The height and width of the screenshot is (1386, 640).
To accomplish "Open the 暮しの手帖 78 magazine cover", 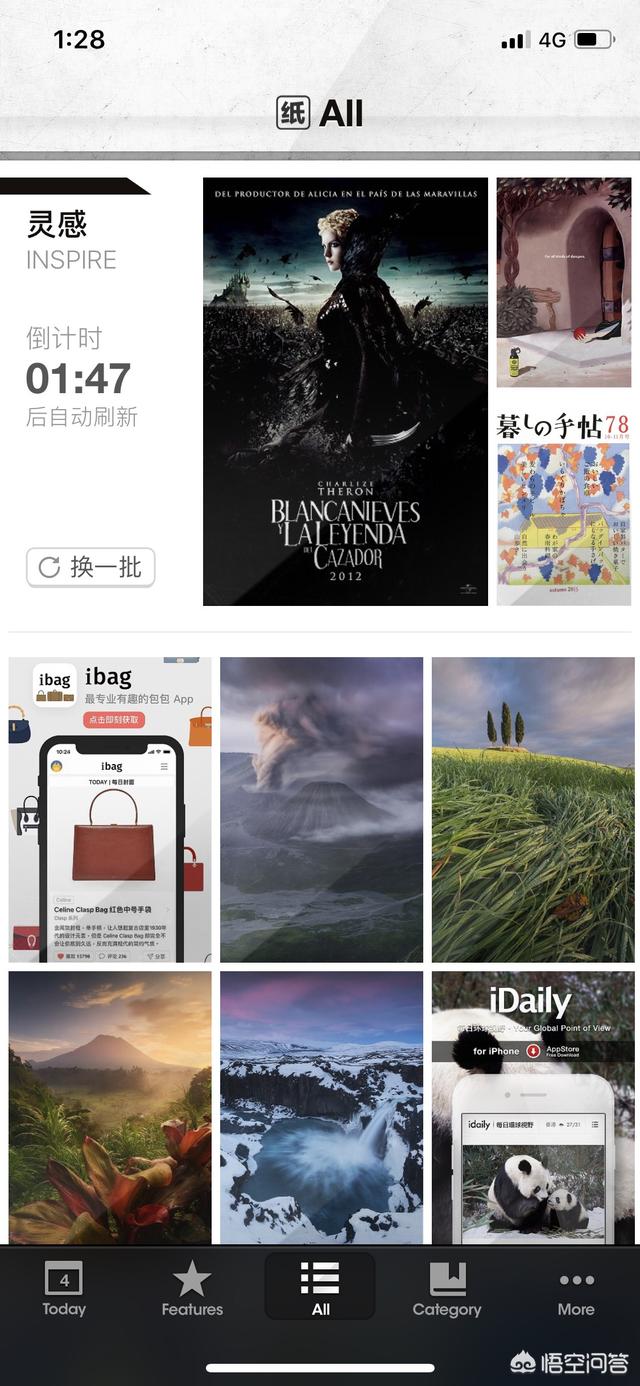I will 564,505.
